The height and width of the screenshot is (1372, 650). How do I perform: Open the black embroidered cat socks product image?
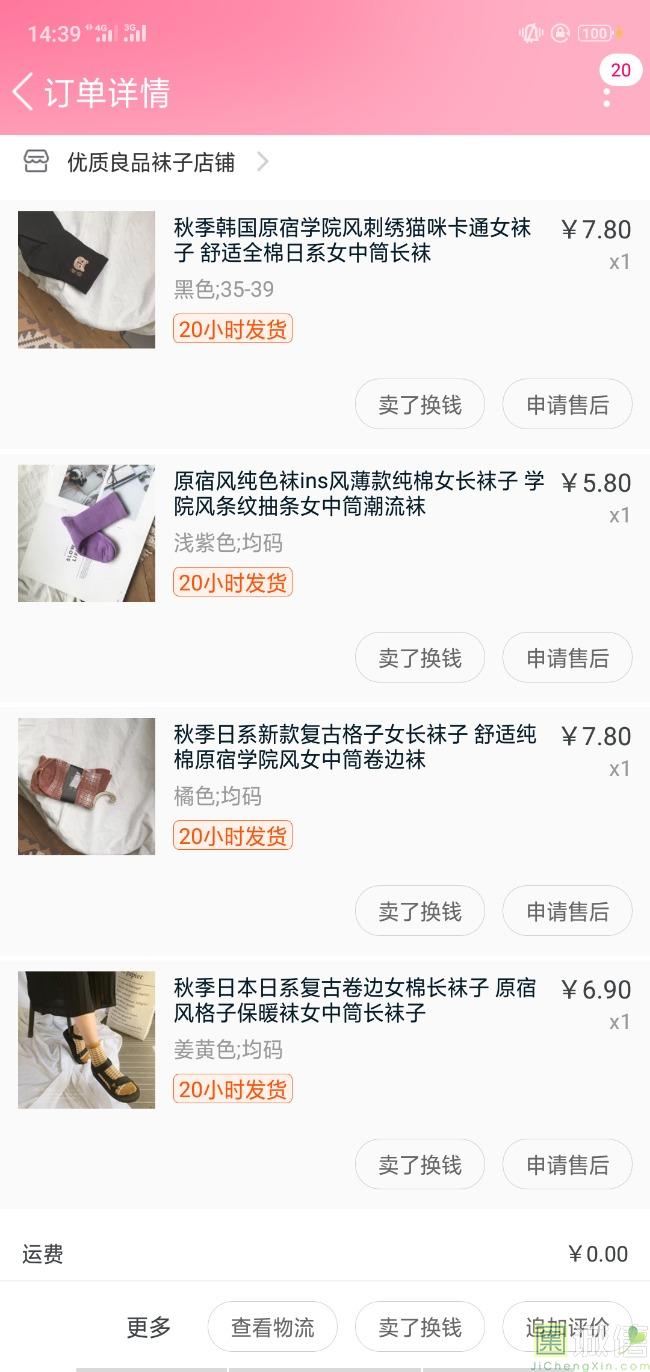[86, 280]
